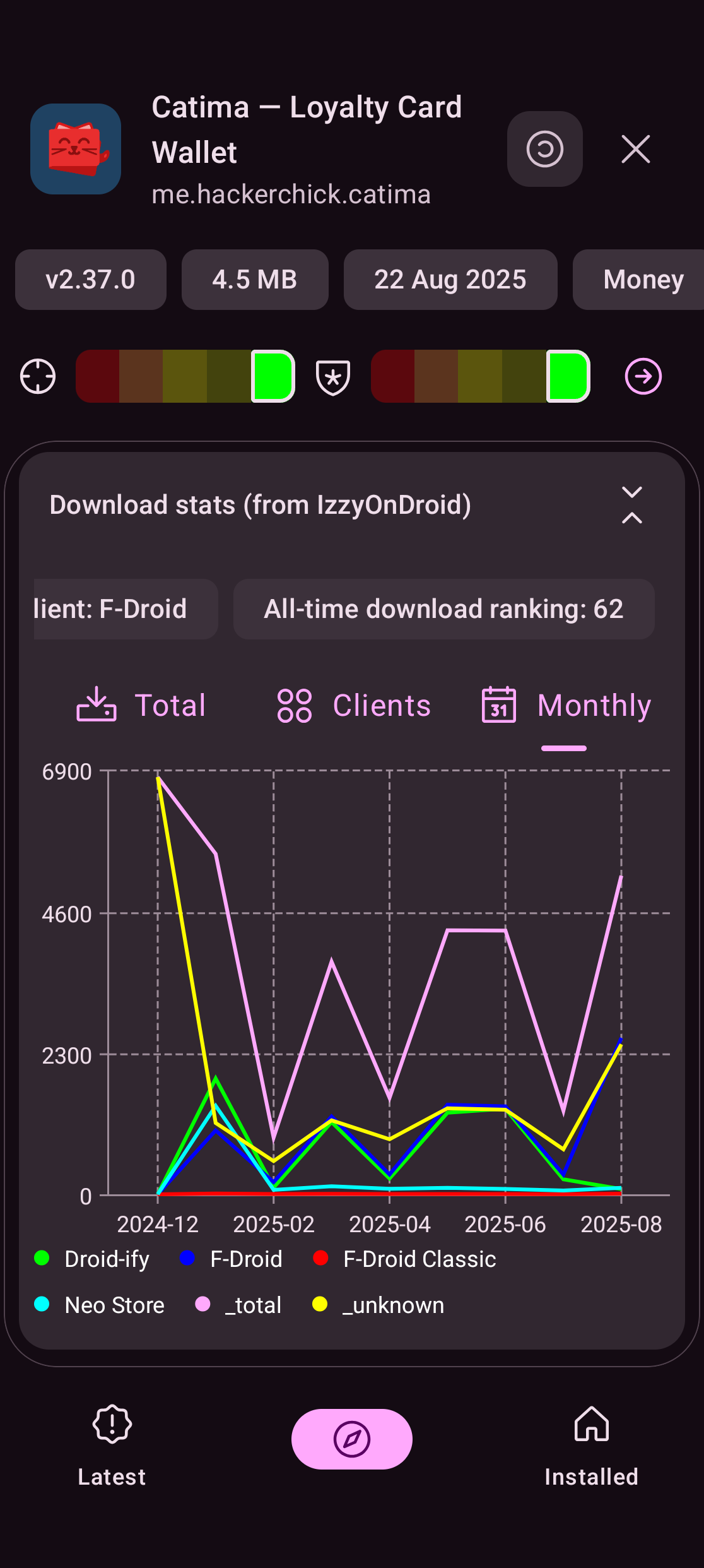Switch to the Total stats tab
The image size is (704, 1568).
[x=142, y=705]
